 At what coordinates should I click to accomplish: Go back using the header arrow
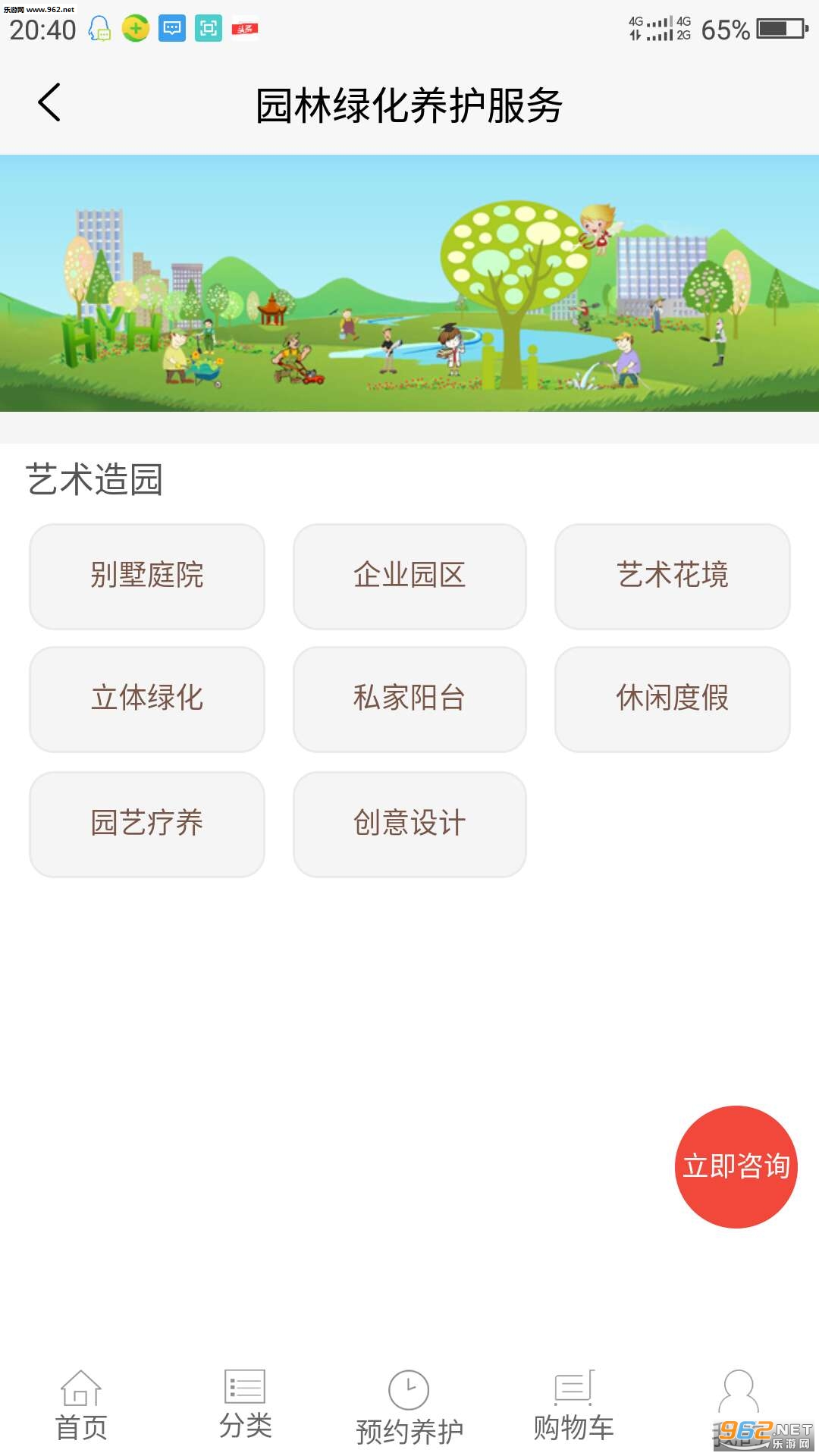(49, 103)
